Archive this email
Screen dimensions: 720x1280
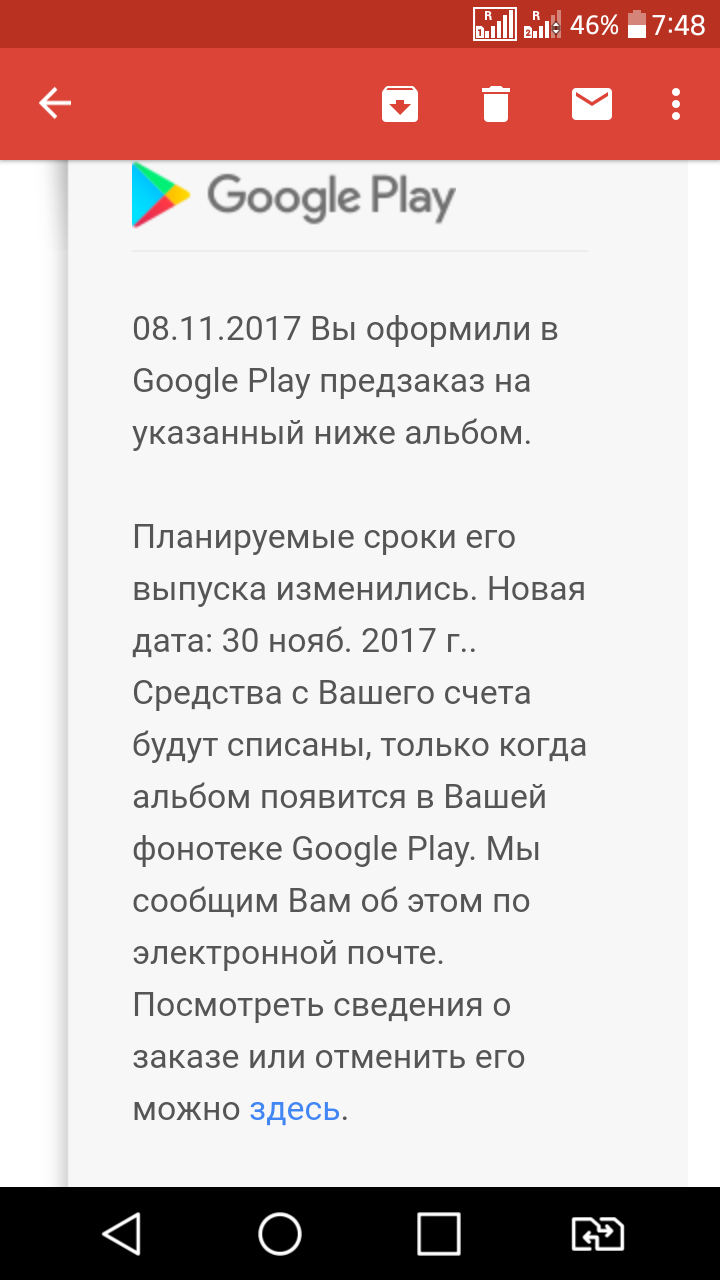[400, 103]
